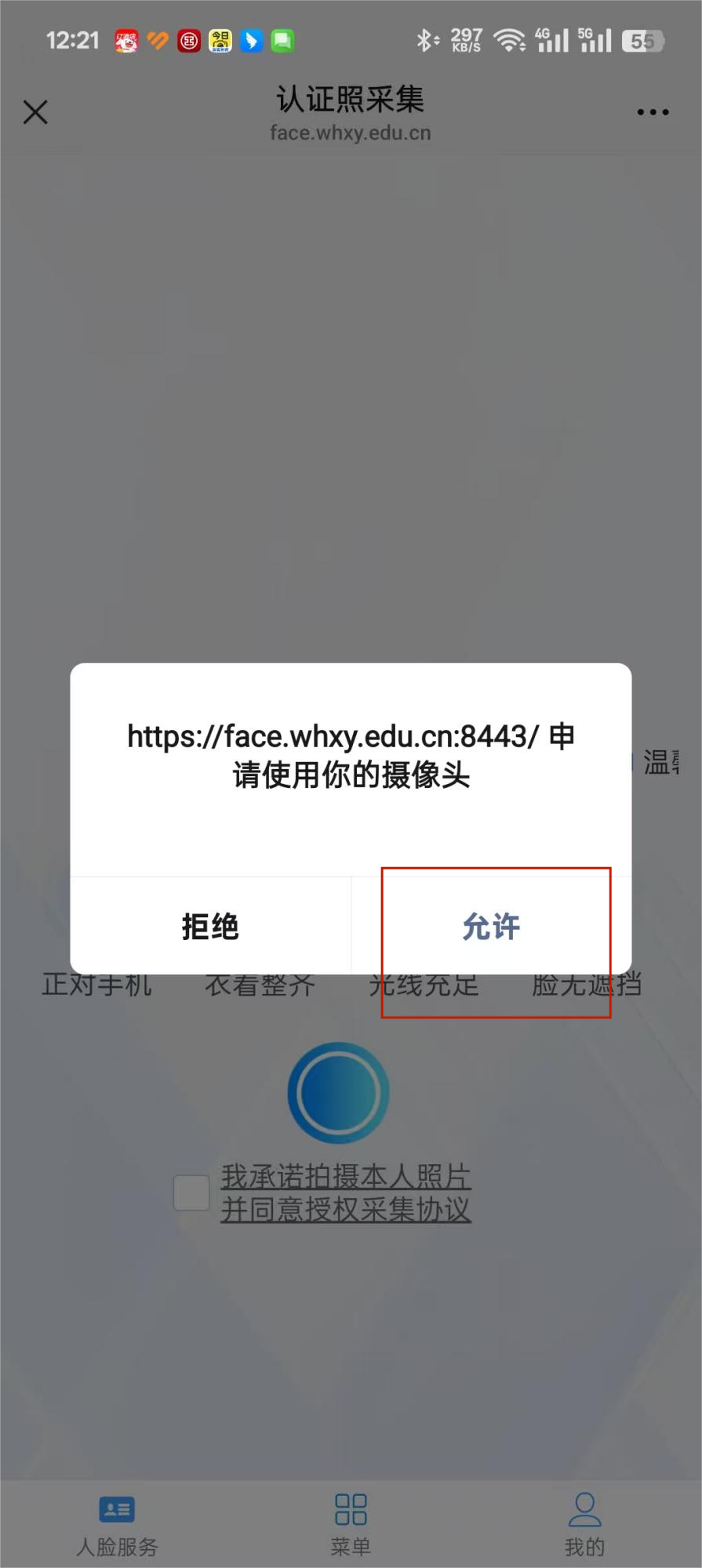Go to the 我的 tab
Image resolution: width=702 pixels, height=1568 pixels.
(x=584, y=1523)
